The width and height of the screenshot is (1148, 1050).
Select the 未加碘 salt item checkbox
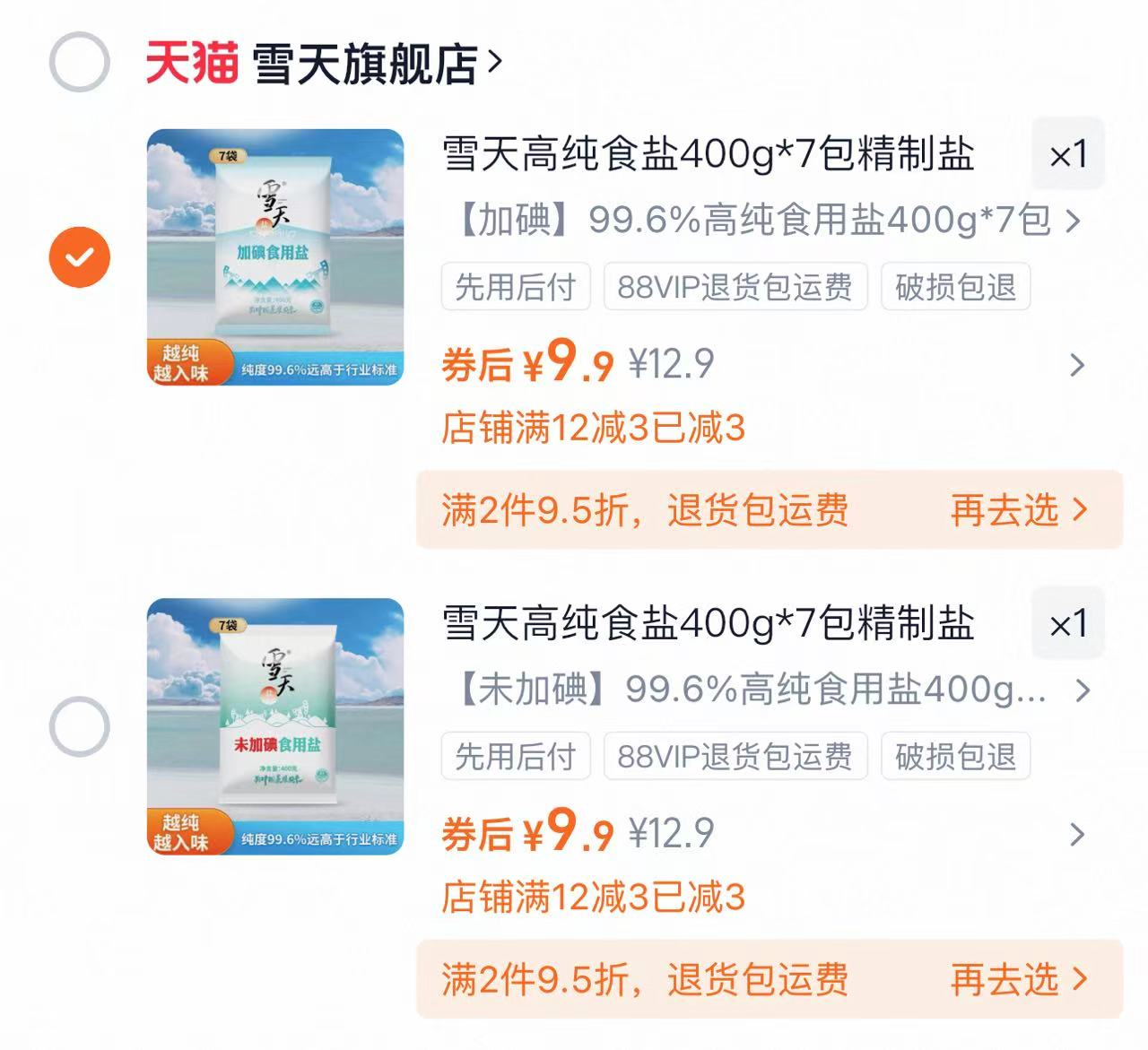pyautogui.click(x=79, y=726)
